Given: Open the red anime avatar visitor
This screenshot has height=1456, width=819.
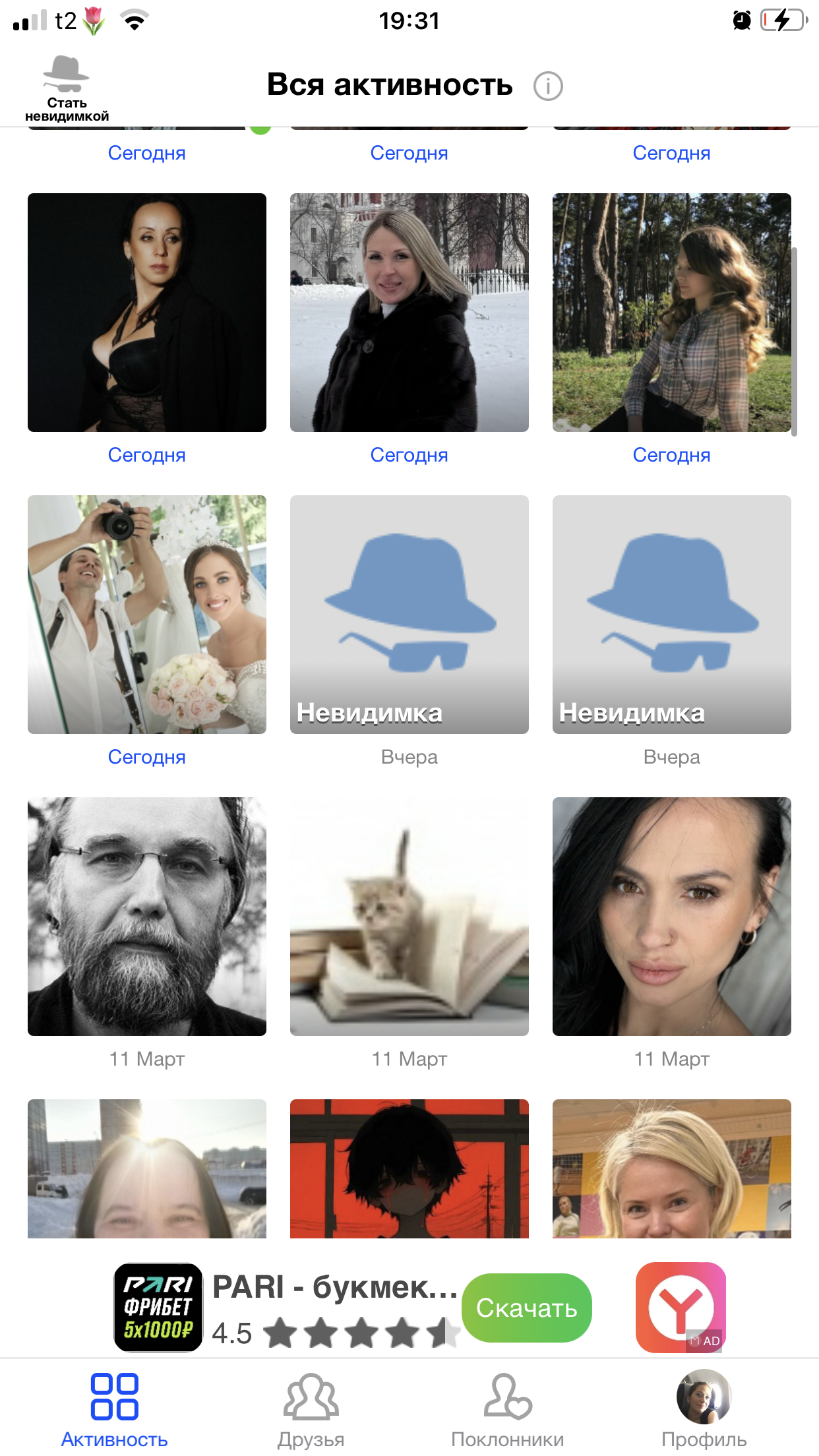Looking at the screenshot, I should coord(409,1168).
